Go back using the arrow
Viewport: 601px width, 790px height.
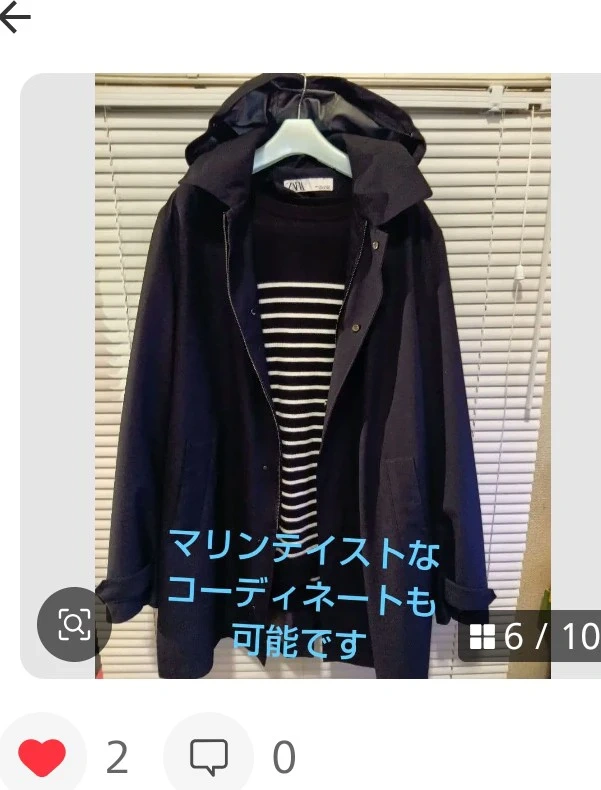pyautogui.click(x=16, y=18)
